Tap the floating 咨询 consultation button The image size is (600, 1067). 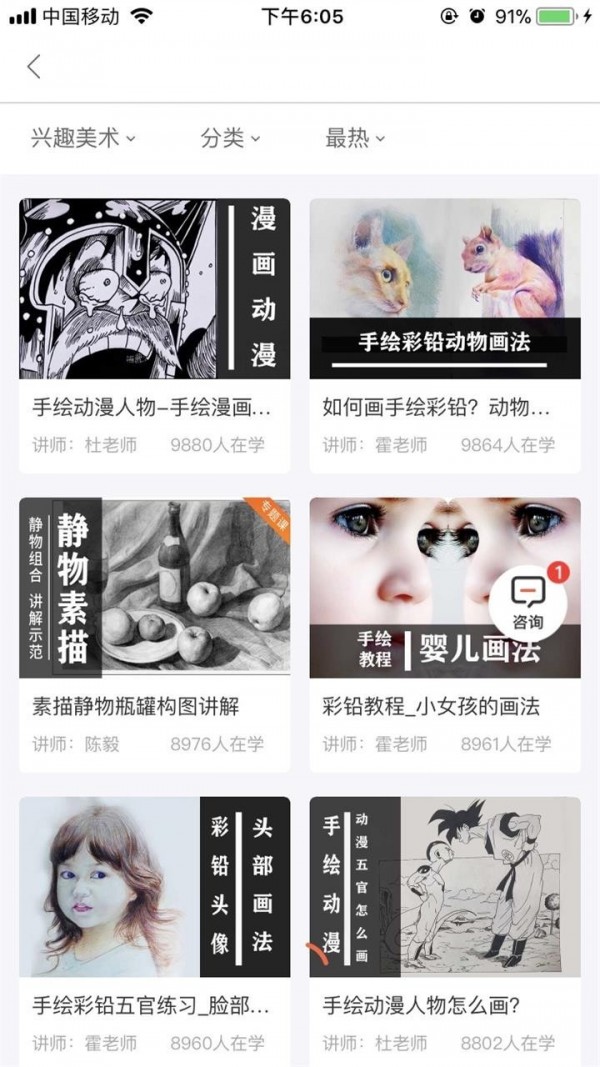(x=528, y=601)
